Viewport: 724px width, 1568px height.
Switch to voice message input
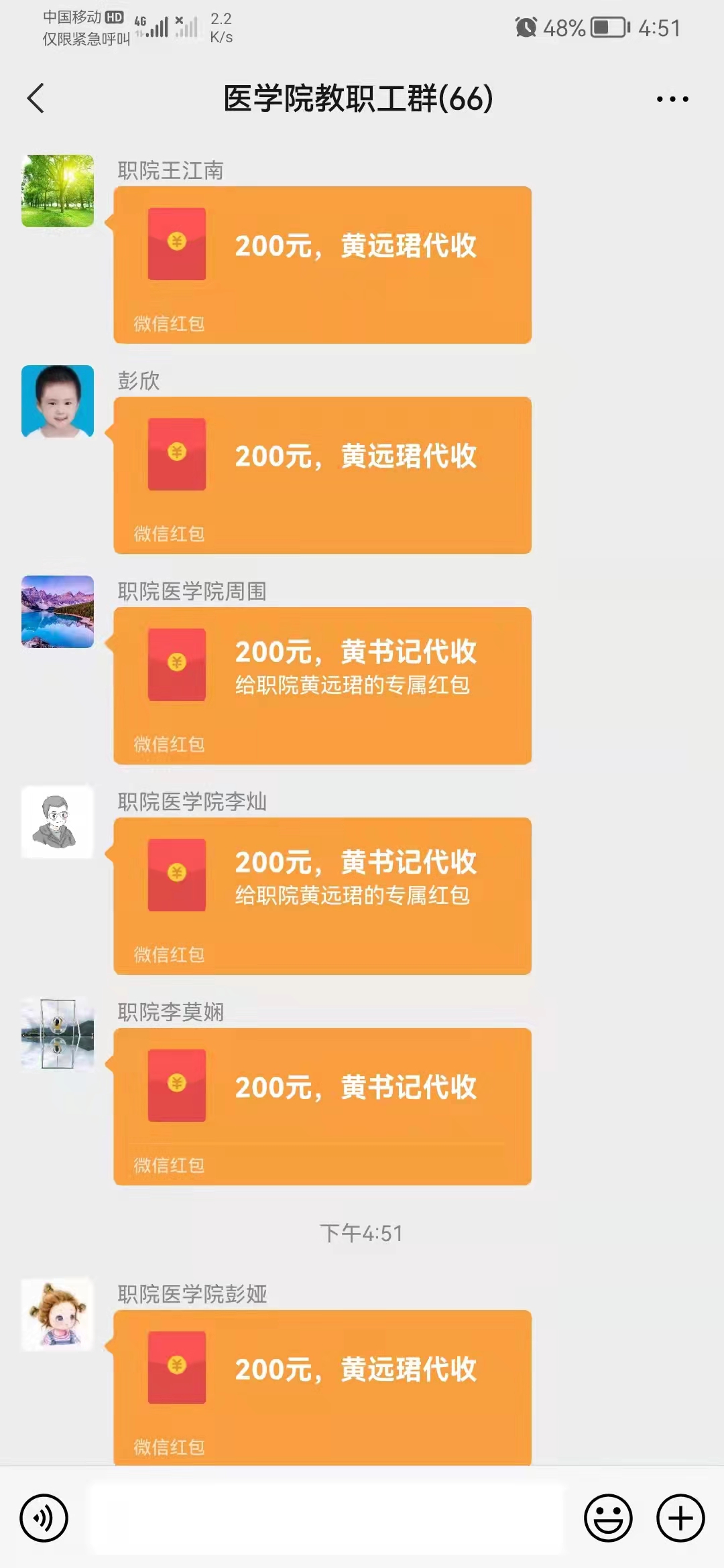point(44,1518)
